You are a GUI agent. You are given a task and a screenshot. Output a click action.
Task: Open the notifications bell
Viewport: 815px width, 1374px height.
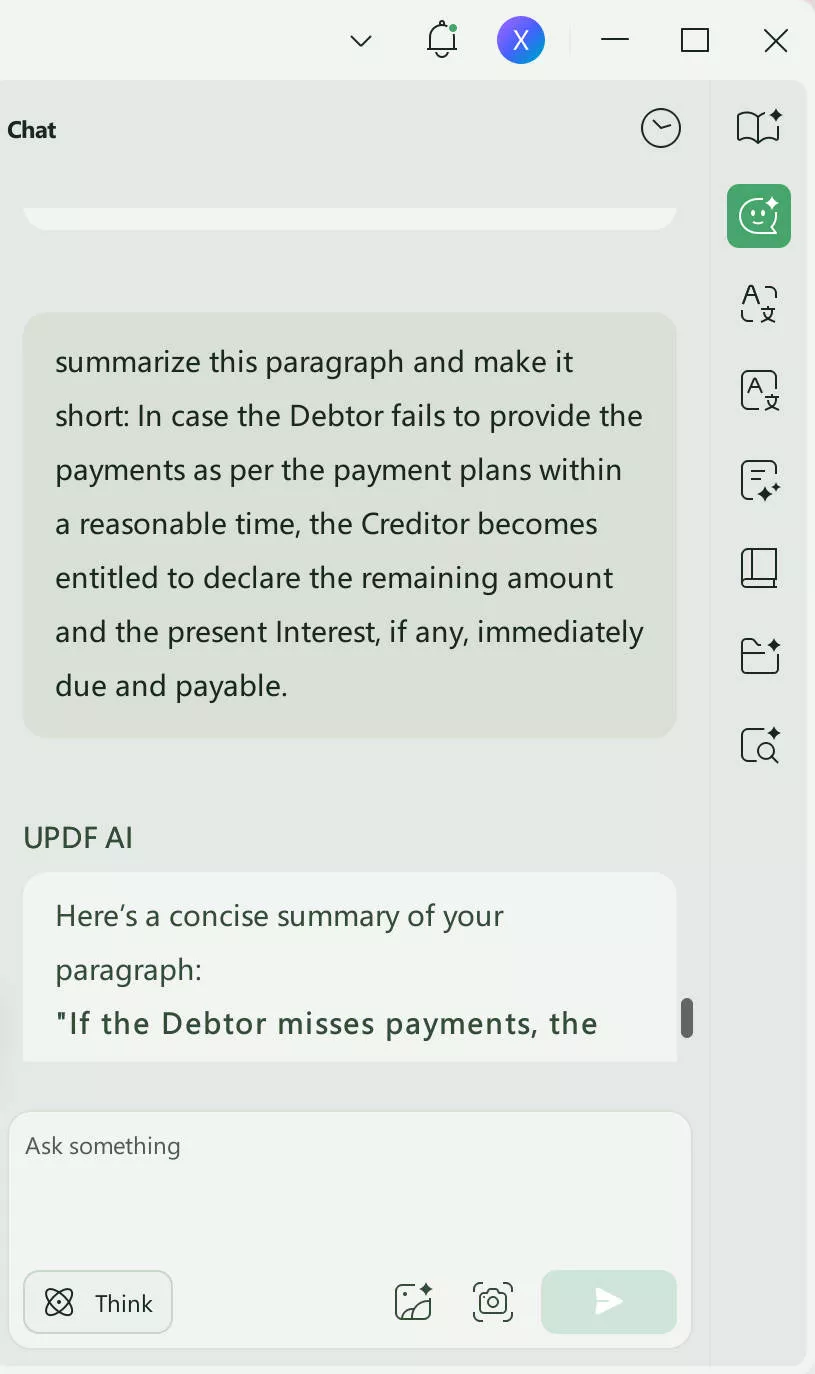[441, 40]
